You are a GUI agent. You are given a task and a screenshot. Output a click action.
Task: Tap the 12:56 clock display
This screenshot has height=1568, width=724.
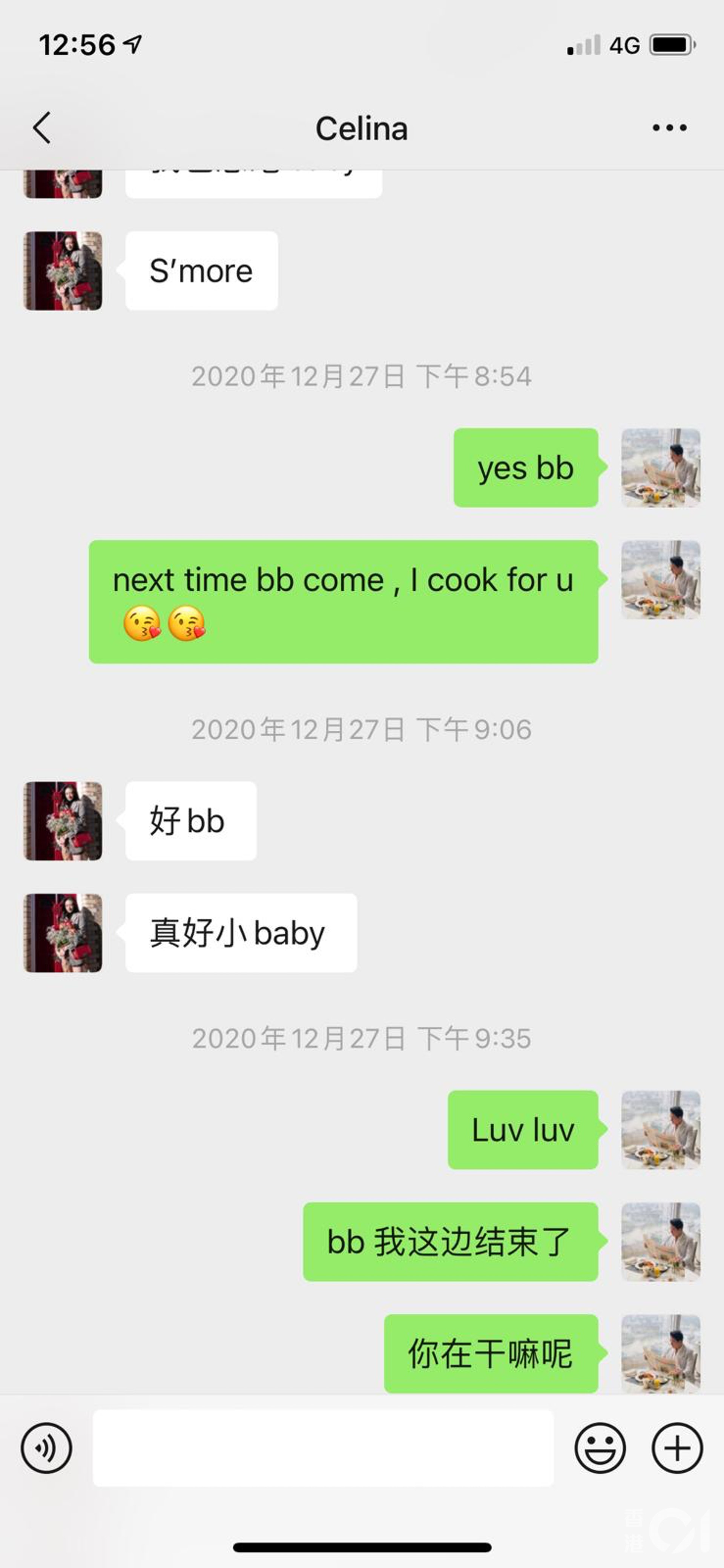click(x=77, y=43)
